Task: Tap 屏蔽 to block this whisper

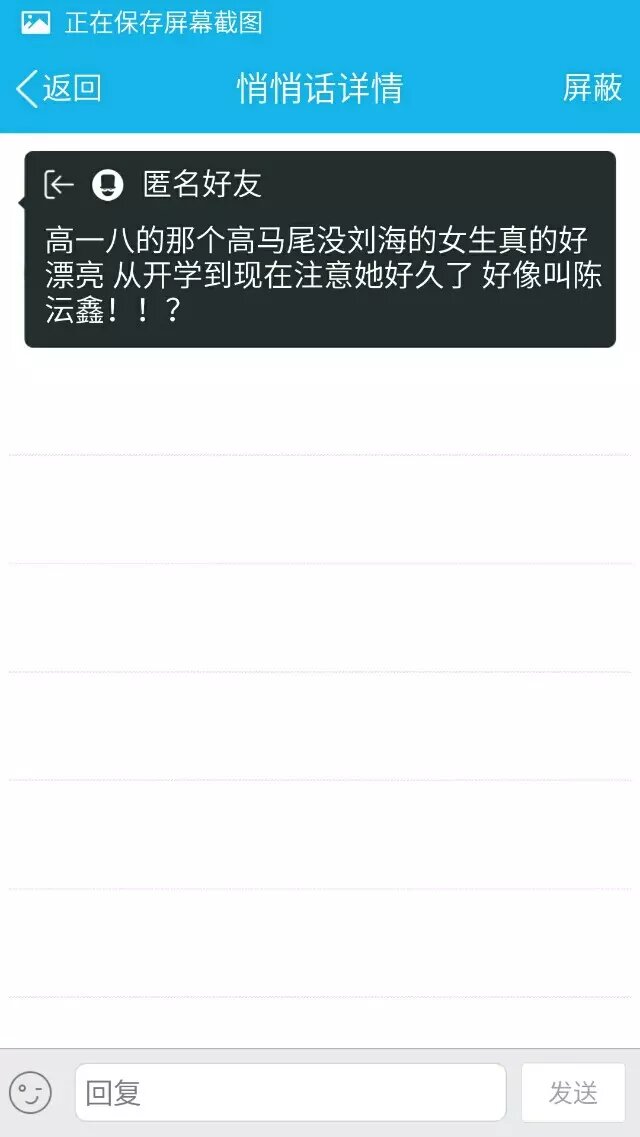Action: (x=592, y=89)
